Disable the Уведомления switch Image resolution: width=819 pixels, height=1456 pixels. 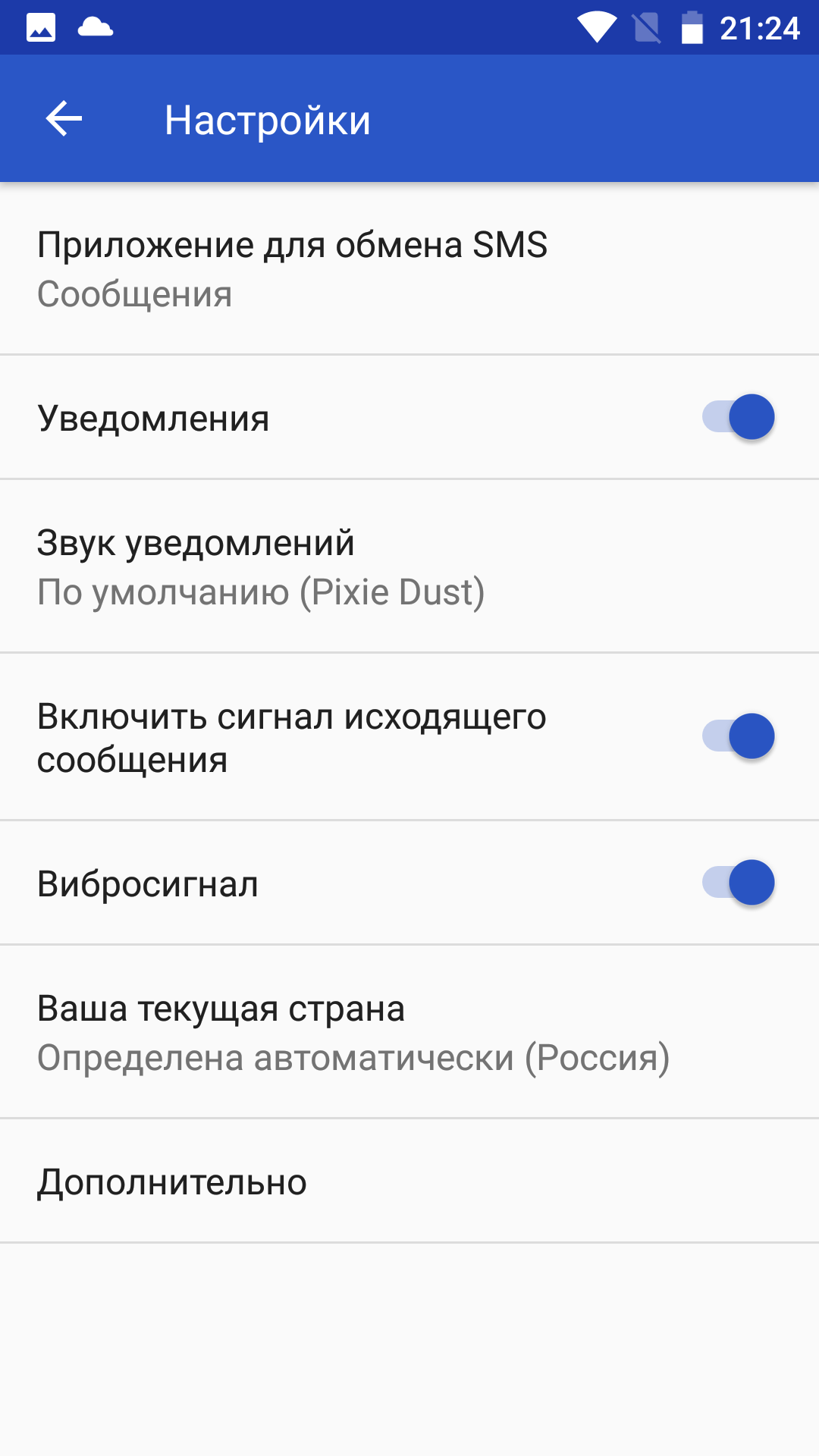point(738,417)
